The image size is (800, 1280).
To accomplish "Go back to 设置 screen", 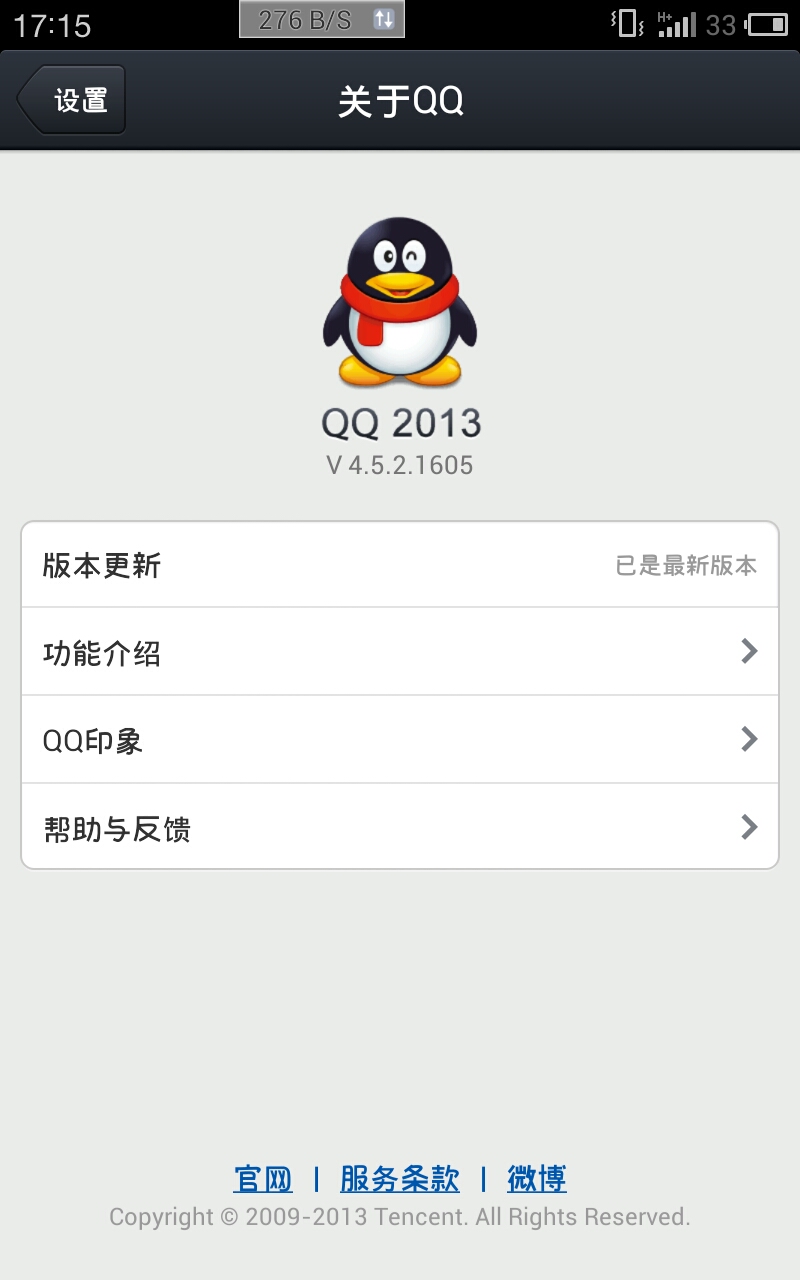I will 72,100.
